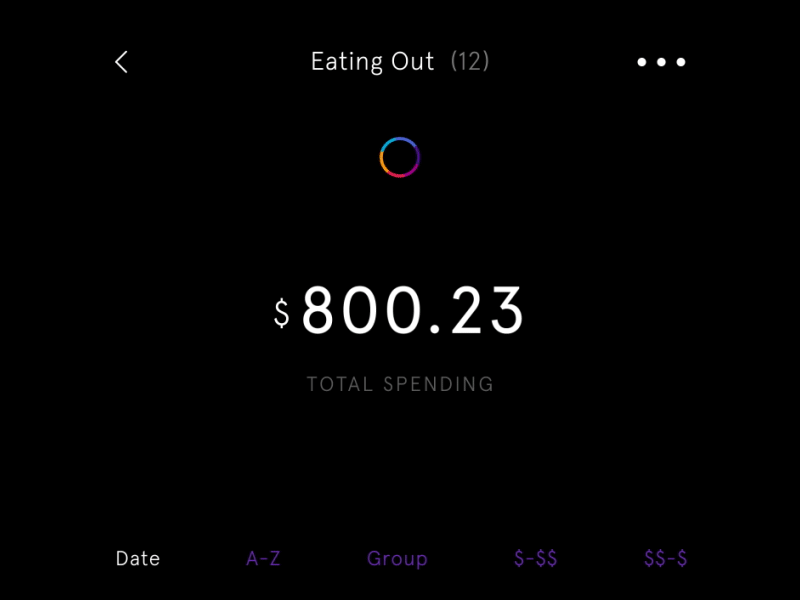Sort spending by Date
The width and height of the screenshot is (800, 600).
(x=138, y=559)
